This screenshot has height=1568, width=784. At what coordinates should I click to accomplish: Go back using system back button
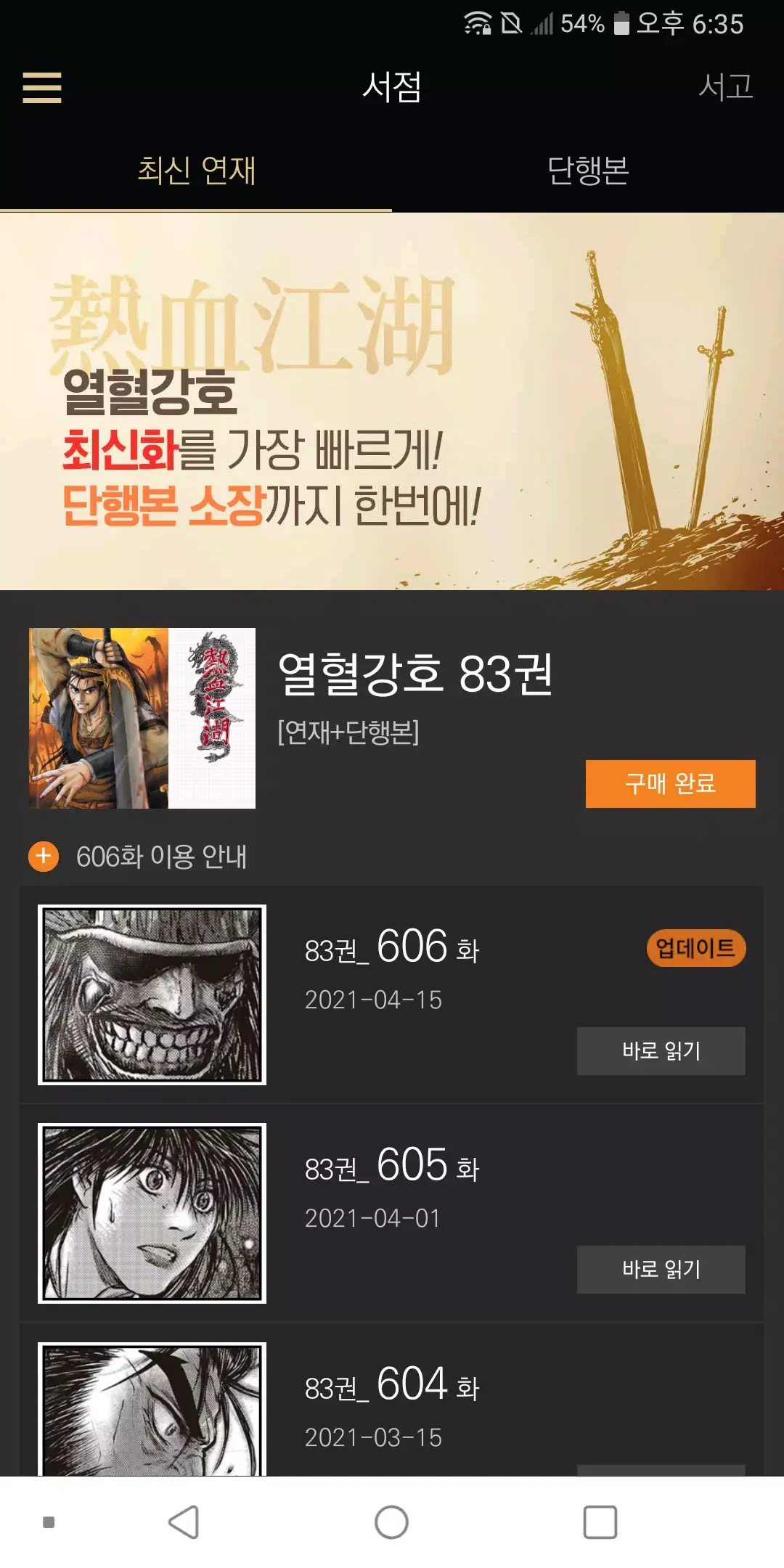tap(184, 1522)
